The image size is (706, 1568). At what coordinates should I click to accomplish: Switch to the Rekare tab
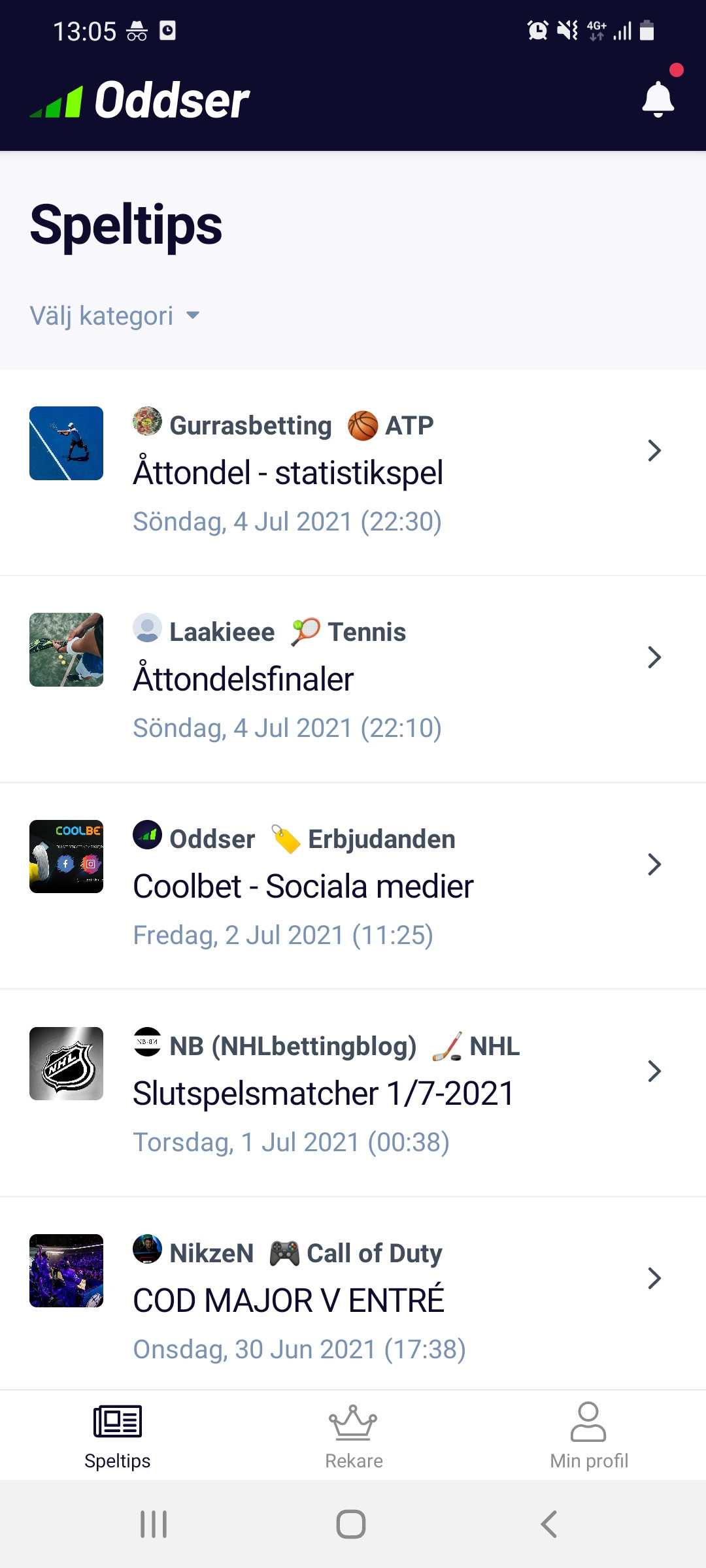point(354,1436)
